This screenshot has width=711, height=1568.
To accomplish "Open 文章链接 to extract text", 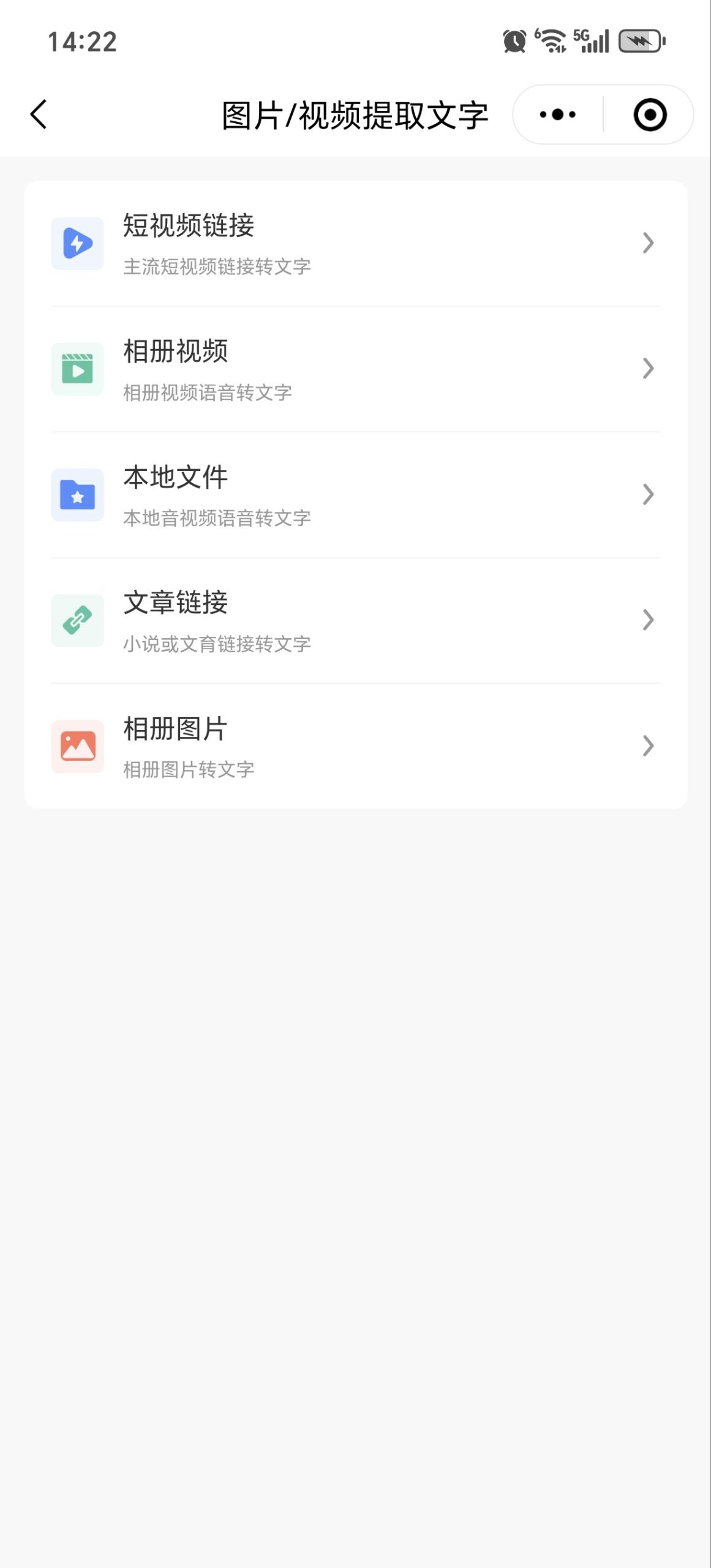I will 355,620.
